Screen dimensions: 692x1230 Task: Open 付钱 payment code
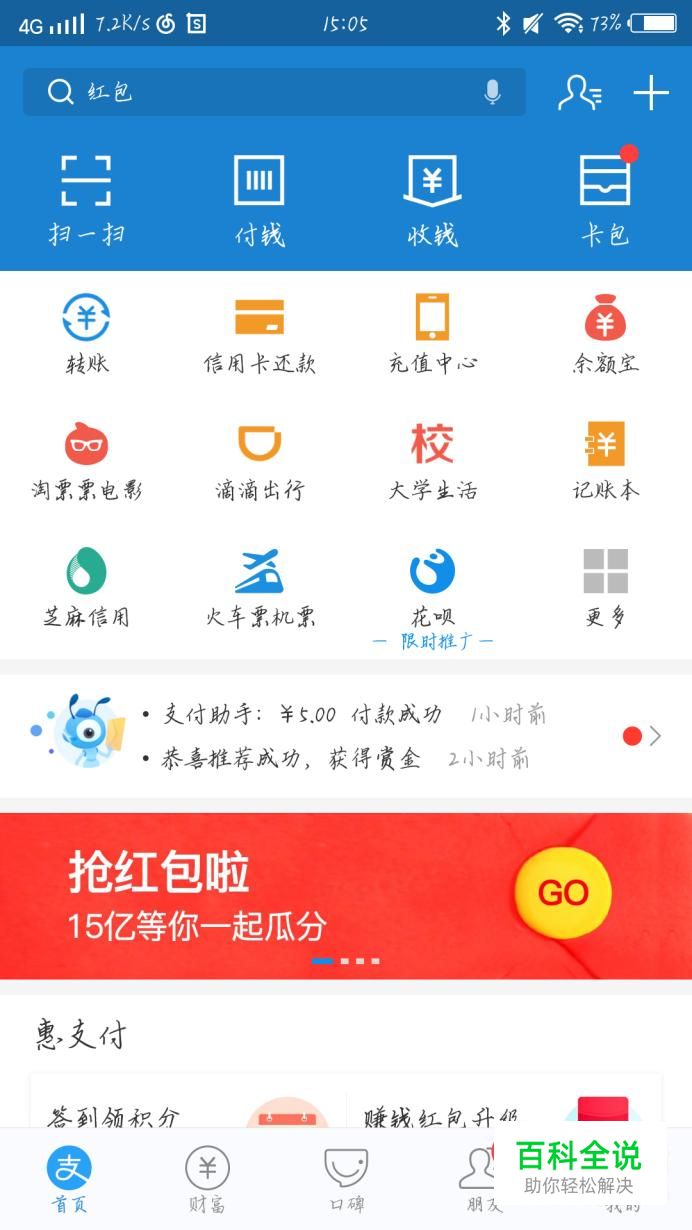(259, 198)
